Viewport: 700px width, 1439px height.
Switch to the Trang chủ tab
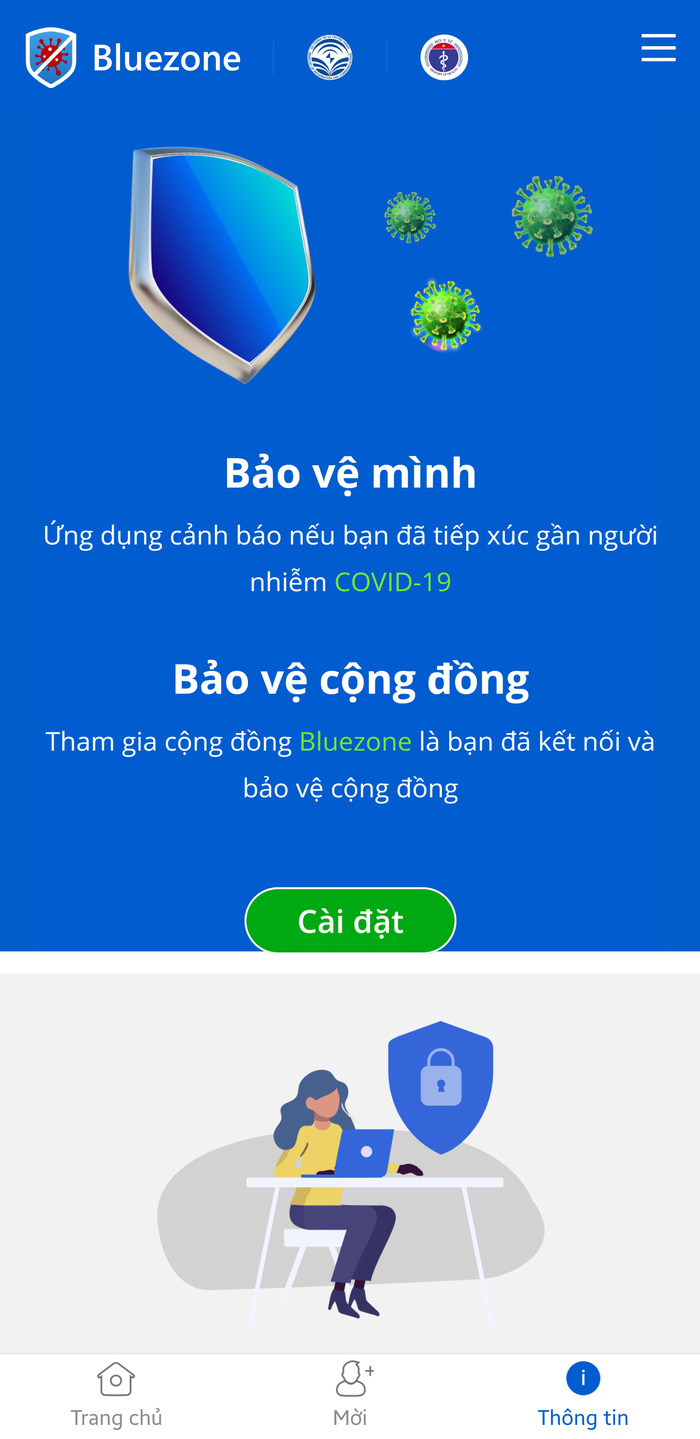point(116,1395)
